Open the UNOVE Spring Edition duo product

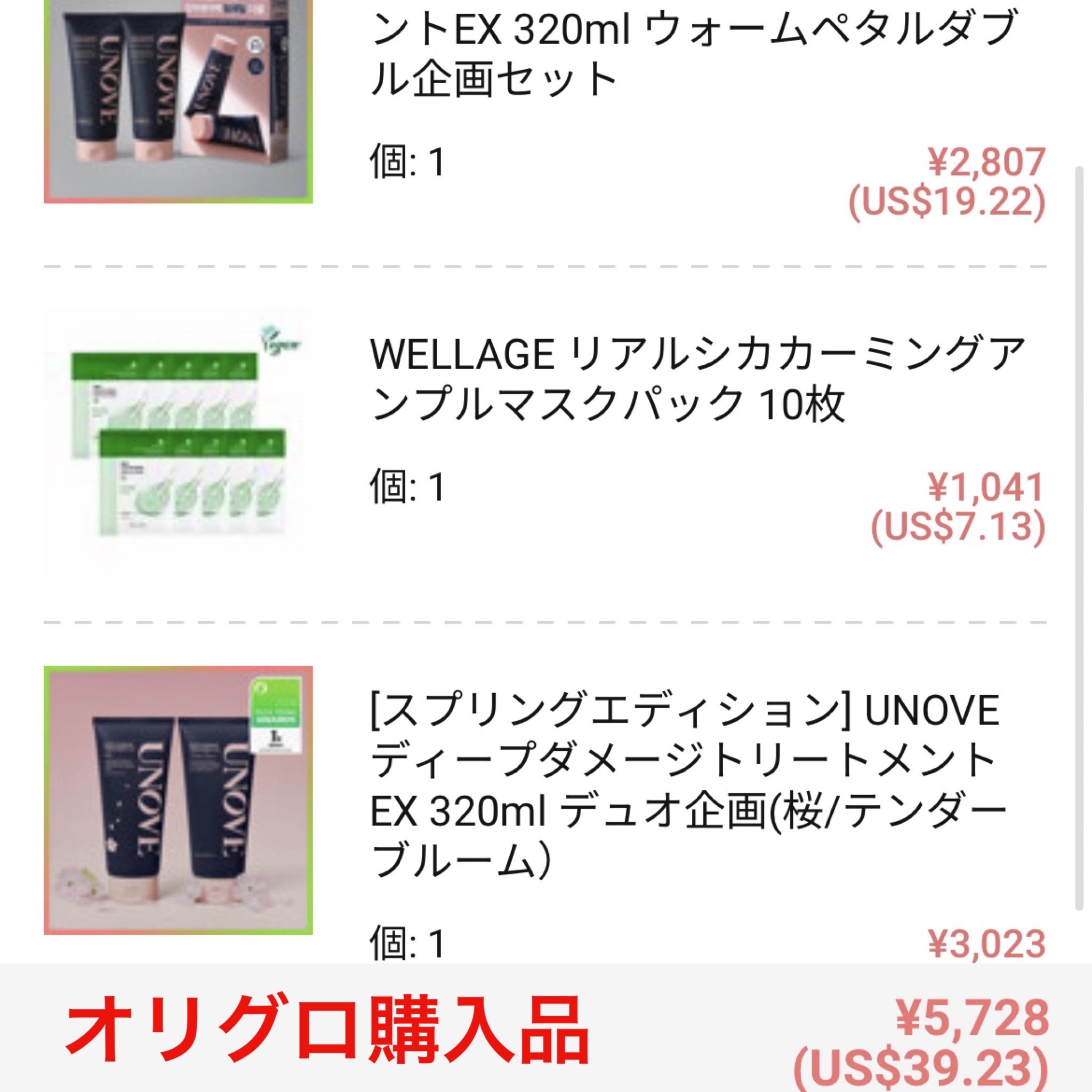tap(685, 786)
